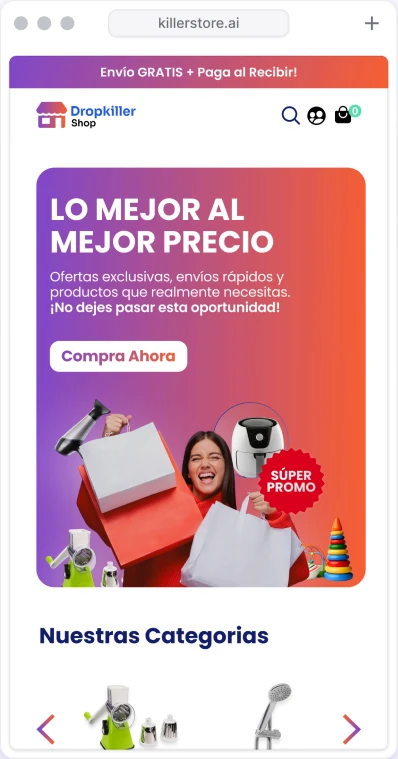
Task: Open the search magnifier icon
Action: pyautogui.click(x=291, y=116)
